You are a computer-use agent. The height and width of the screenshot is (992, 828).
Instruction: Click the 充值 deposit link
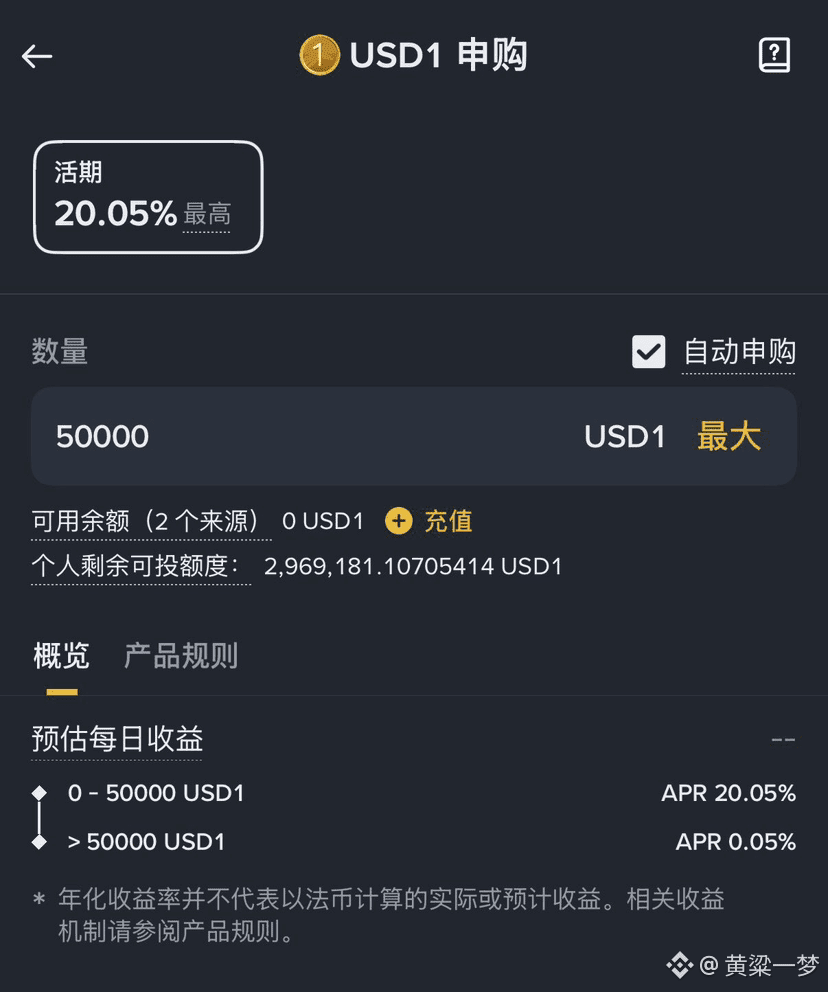coord(447,521)
